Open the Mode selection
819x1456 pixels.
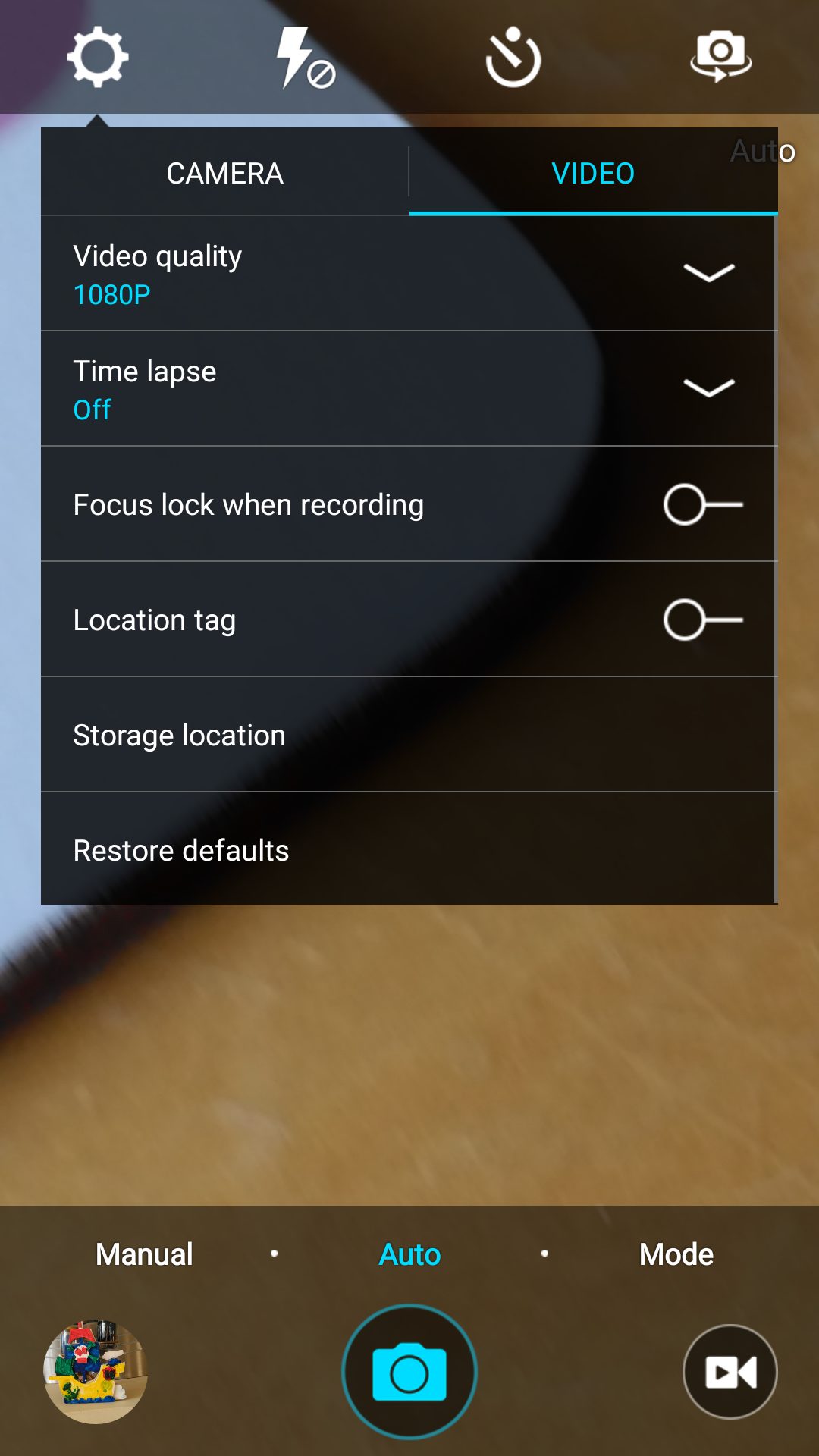coord(676,1254)
